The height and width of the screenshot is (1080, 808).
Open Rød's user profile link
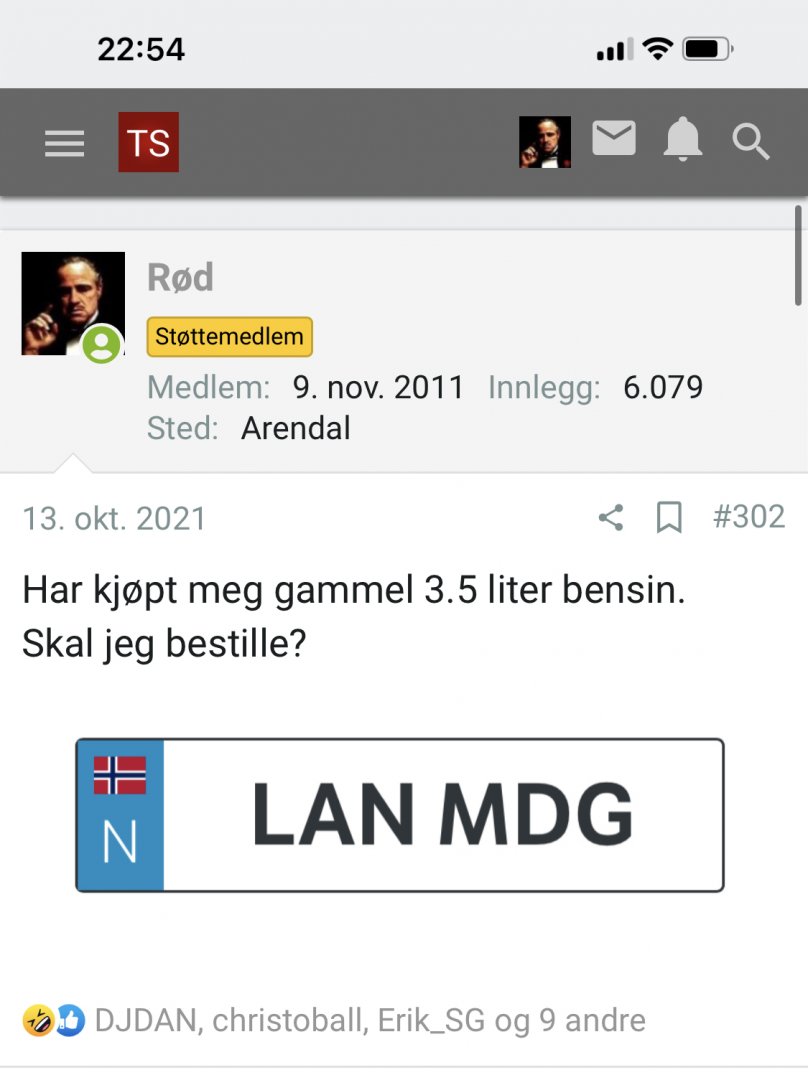[x=180, y=277]
